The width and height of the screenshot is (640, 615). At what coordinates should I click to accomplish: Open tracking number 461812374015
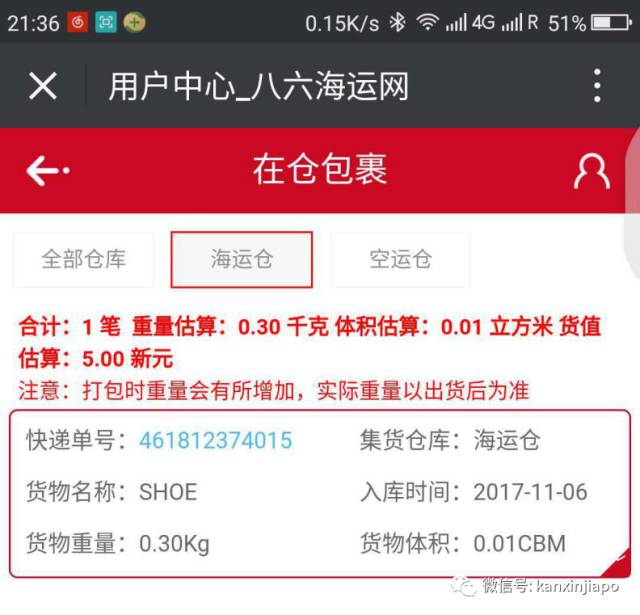(x=215, y=440)
